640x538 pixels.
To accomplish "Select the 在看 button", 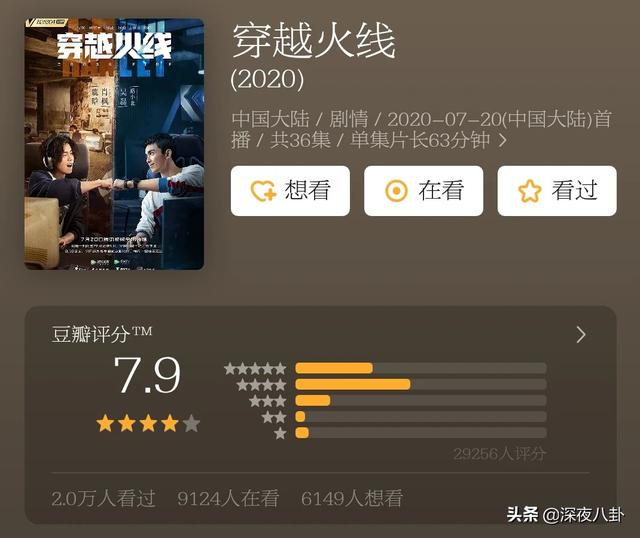I will point(423,191).
